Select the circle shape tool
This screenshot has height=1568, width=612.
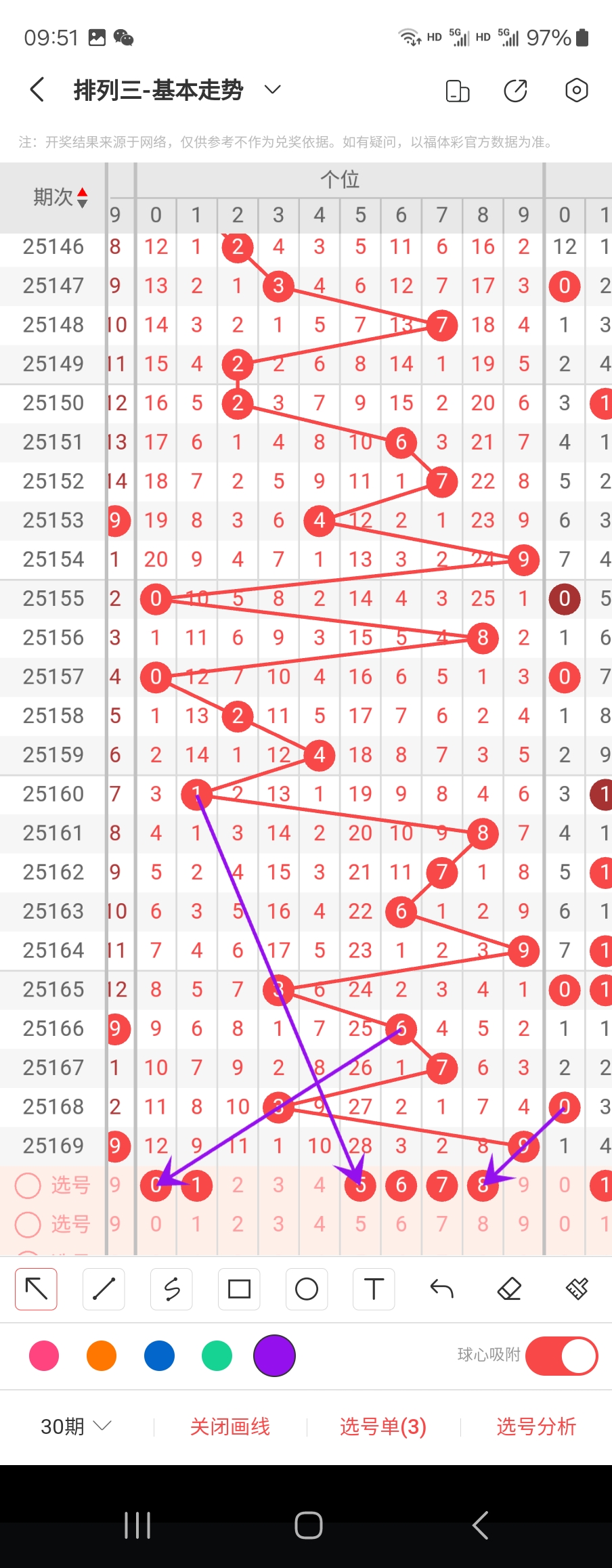[x=307, y=1289]
